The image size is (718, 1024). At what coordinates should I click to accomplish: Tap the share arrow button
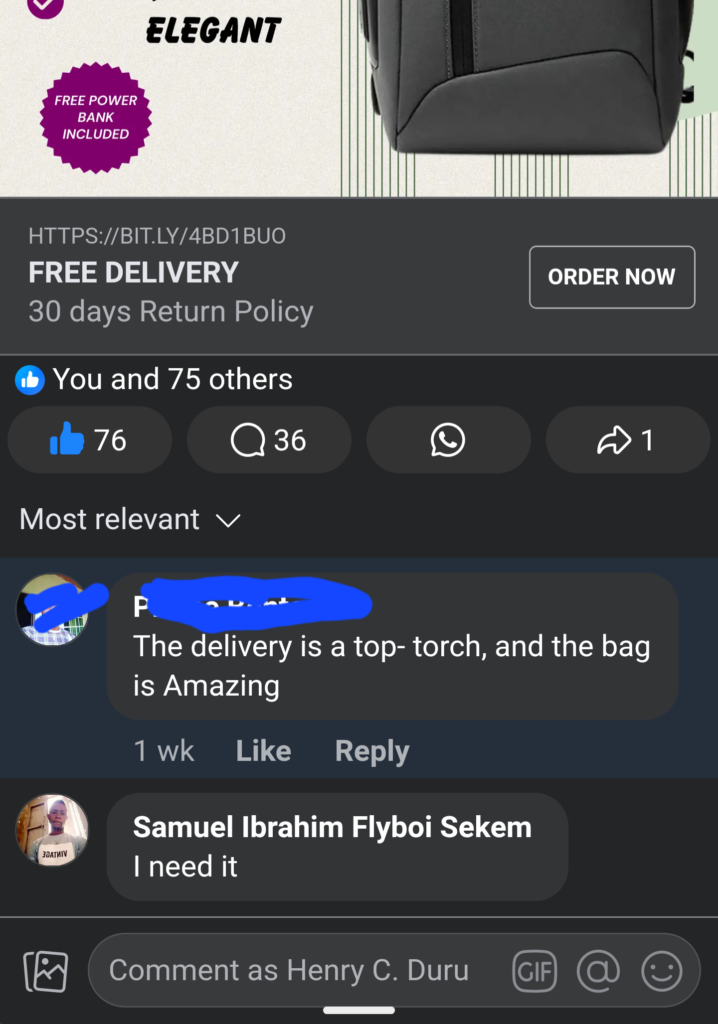627,440
